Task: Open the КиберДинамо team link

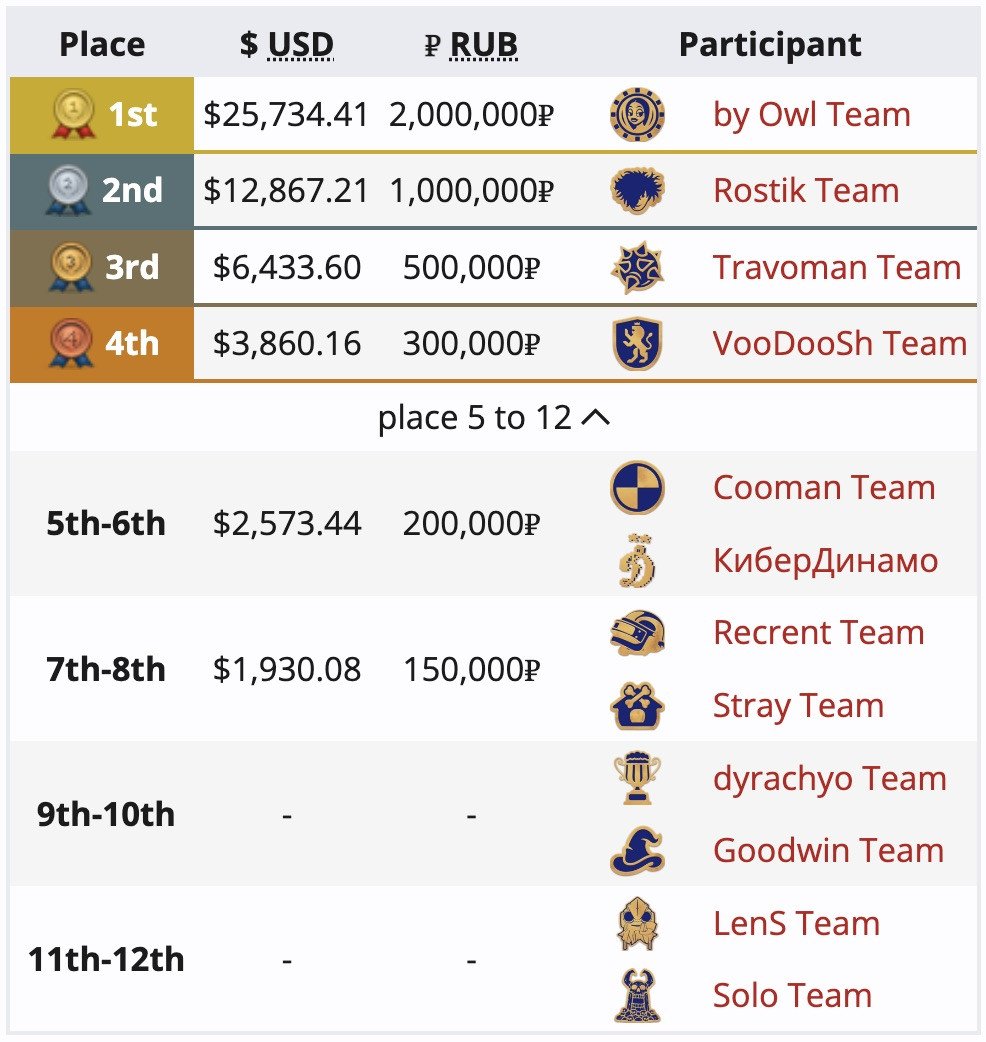Action: [x=825, y=560]
